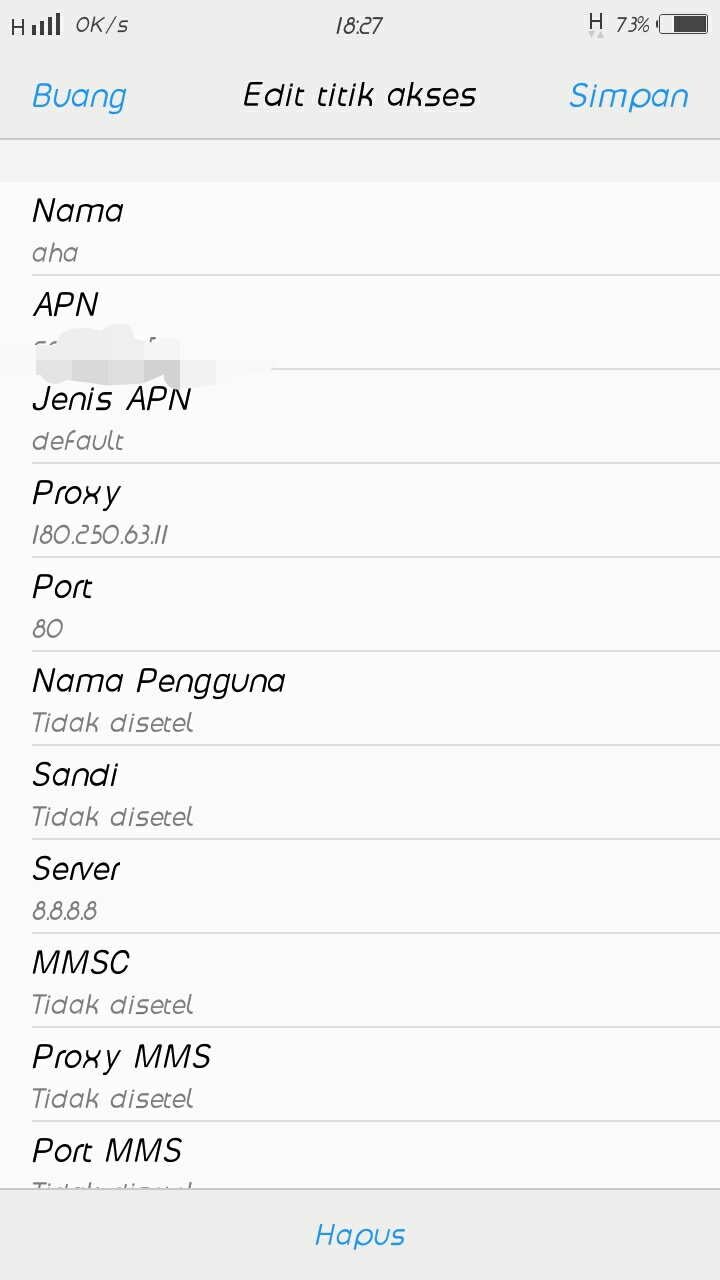Set the Nama Pengguna field
The image size is (720, 1280).
pyautogui.click(x=360, y=699)
